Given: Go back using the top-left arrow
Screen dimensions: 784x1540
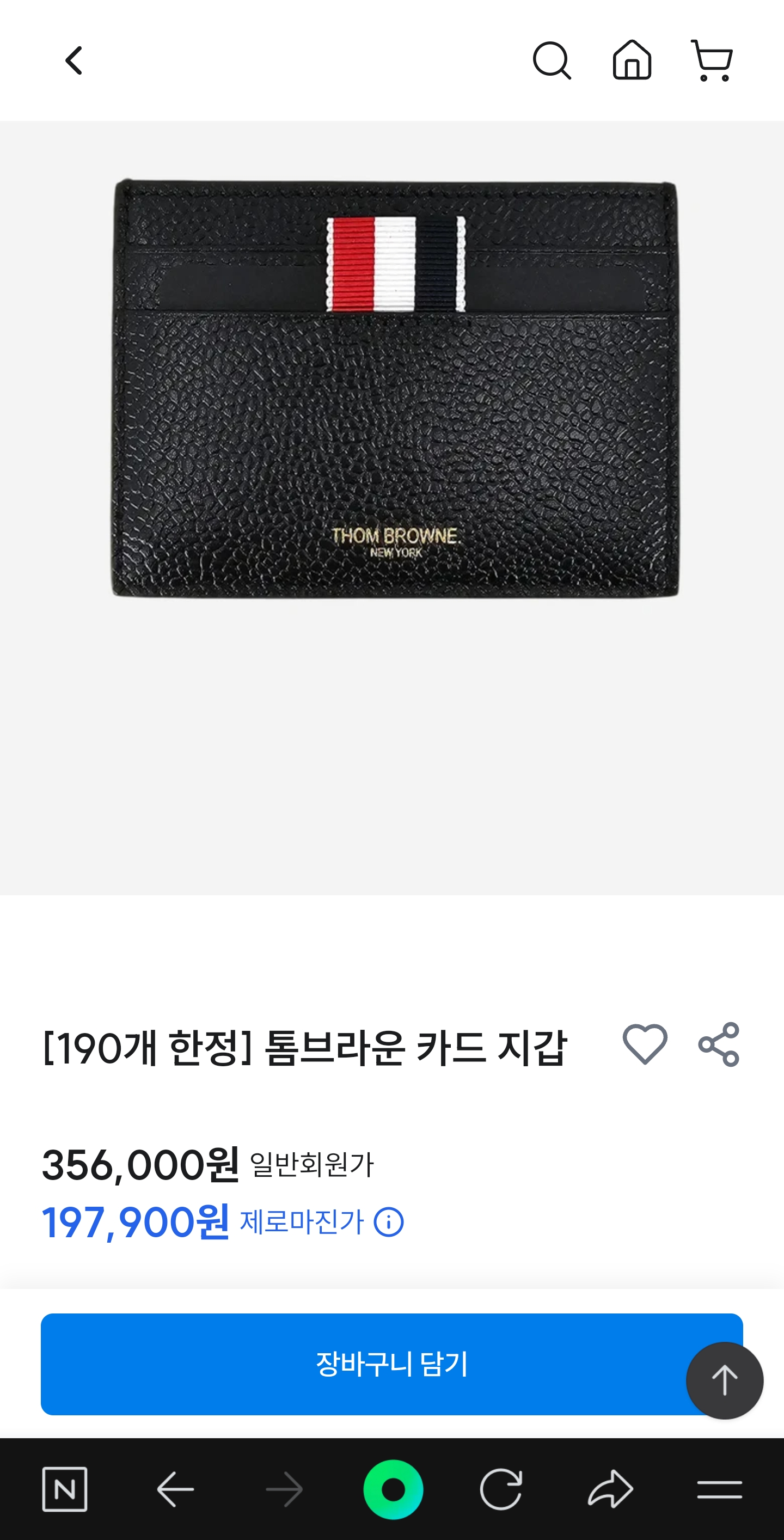Looking at the screenshot, I should click(73, 61).
